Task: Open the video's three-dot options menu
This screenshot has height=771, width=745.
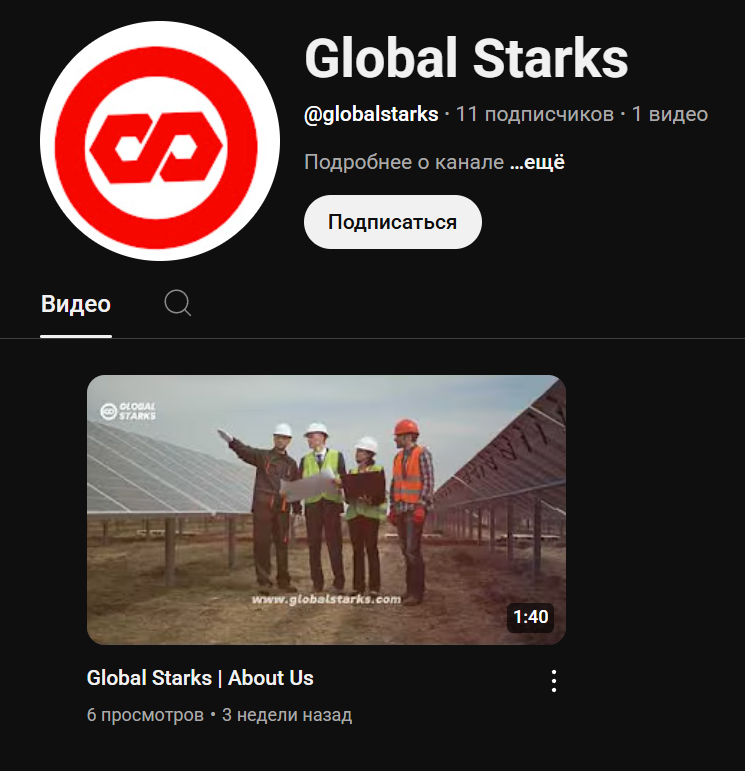Action: [554, 681]
